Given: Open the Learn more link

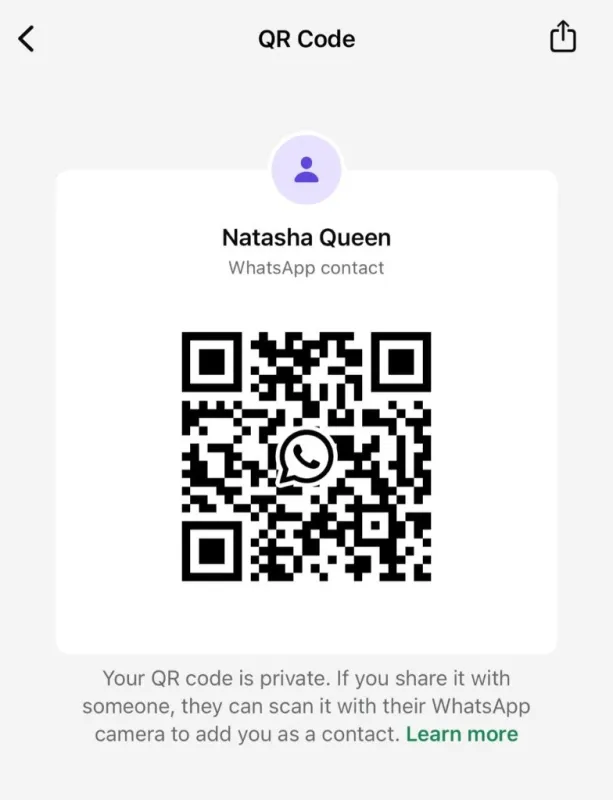Looking at the screenshot, I should coord(461,734).
